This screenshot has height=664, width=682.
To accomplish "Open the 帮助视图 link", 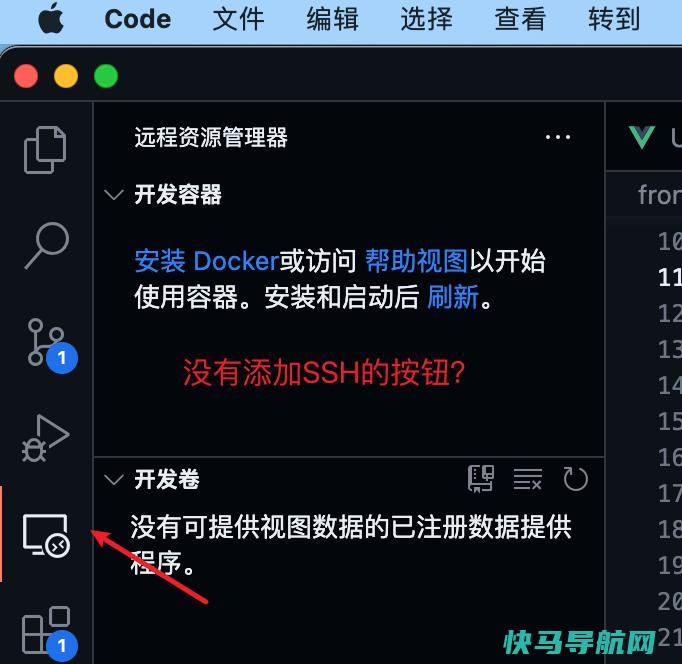I will tap(416, 261).
